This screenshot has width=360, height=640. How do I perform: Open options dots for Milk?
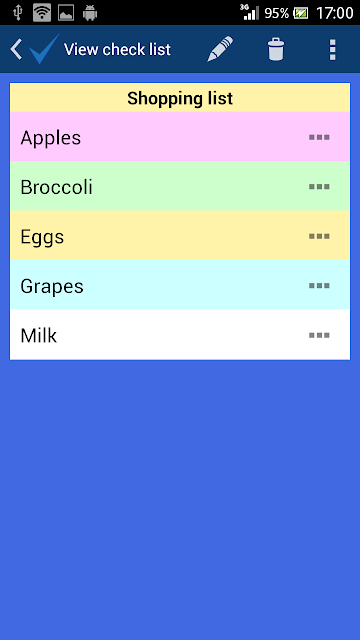tap(319, 336)
